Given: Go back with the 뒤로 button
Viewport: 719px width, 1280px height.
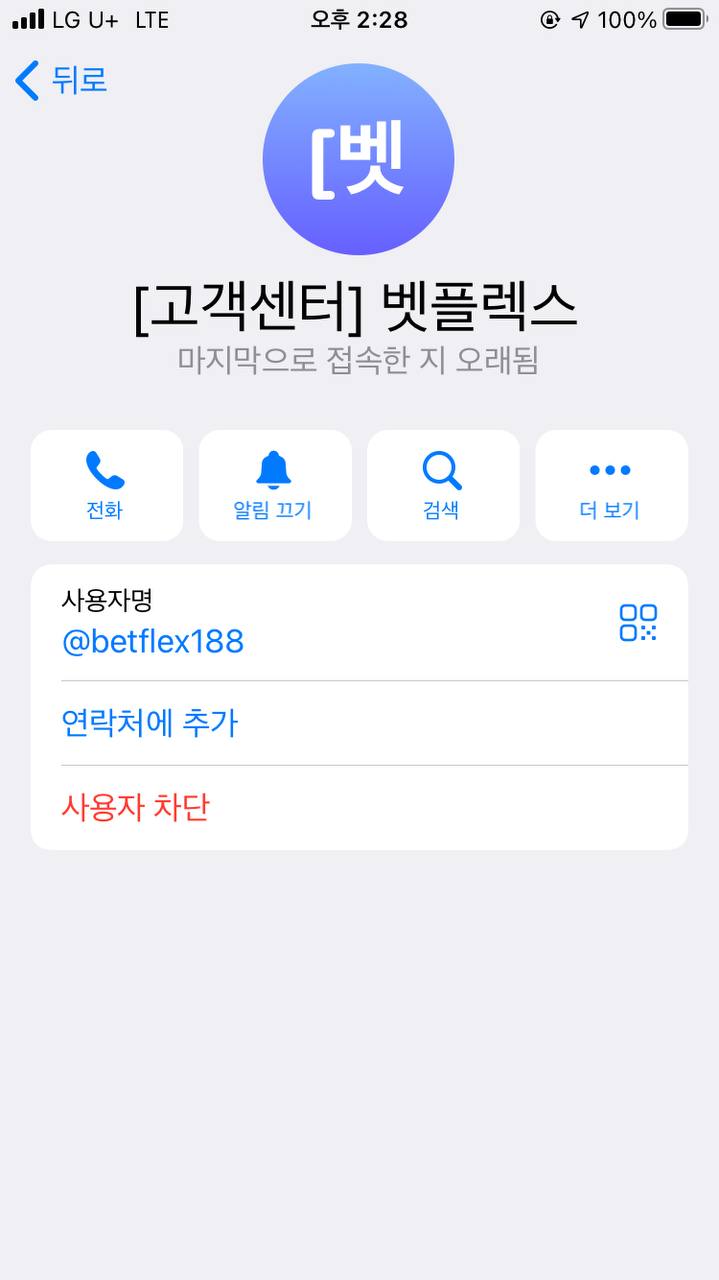Looking at the screenshot, I should pyautogui.click(x=62, y=80).
